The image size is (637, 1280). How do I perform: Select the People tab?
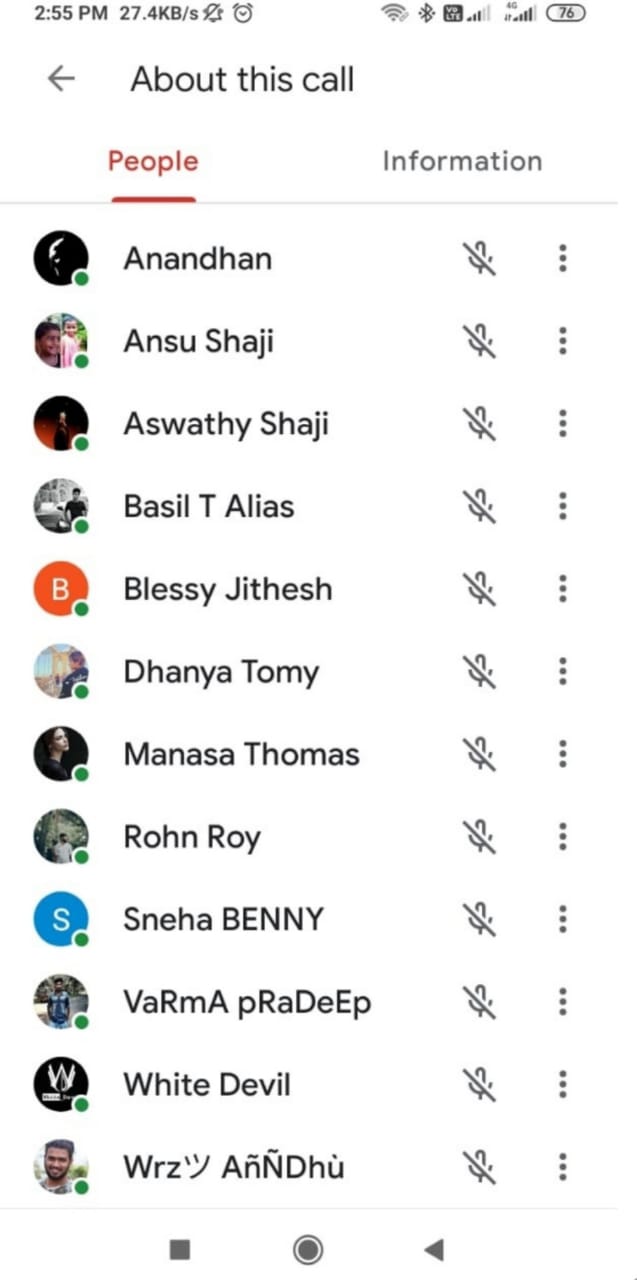[153, 162]
